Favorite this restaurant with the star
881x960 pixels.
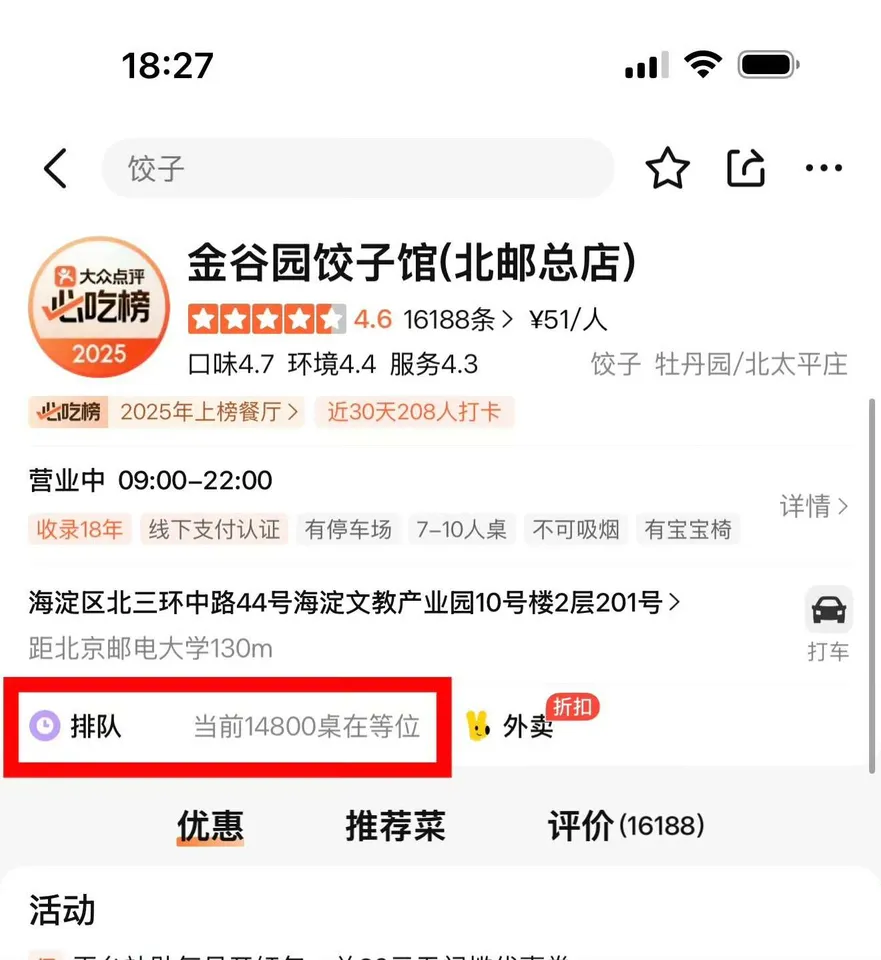click(667, 168)
